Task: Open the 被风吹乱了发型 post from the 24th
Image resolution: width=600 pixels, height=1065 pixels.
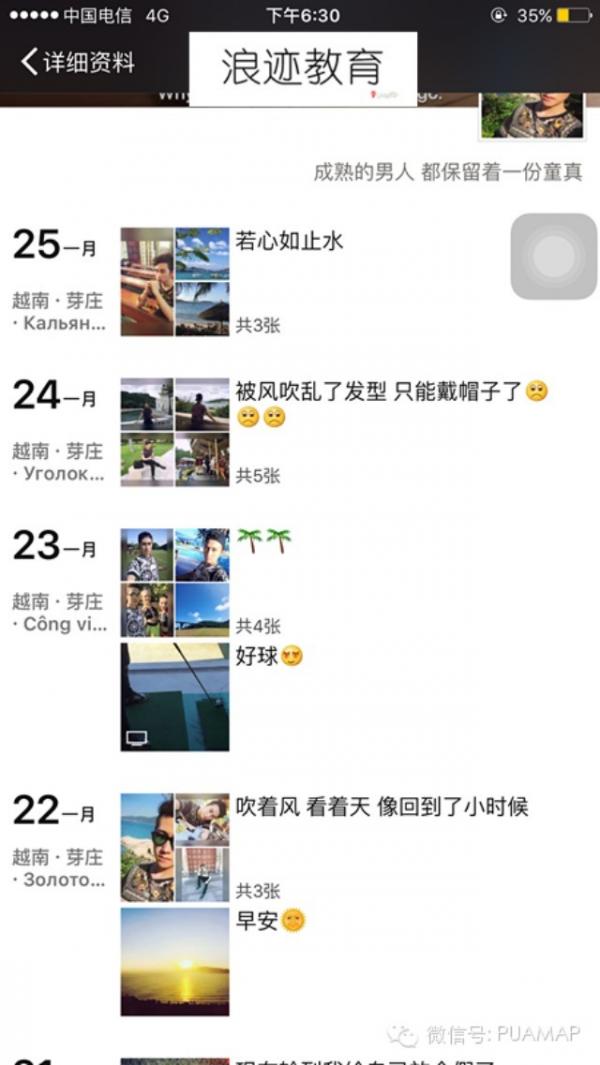Action: tap(175, 432)
